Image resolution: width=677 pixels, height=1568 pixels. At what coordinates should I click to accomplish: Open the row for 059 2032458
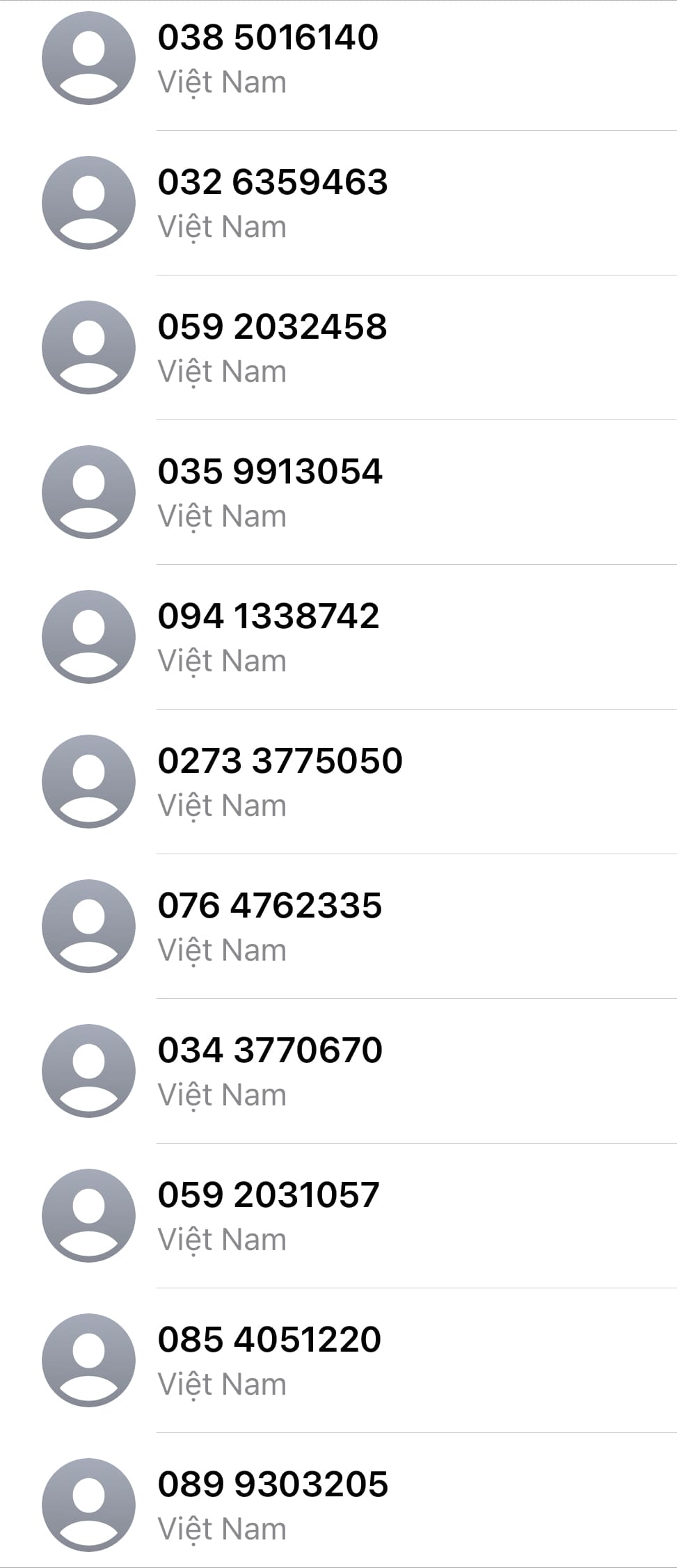tap(272, 328)
